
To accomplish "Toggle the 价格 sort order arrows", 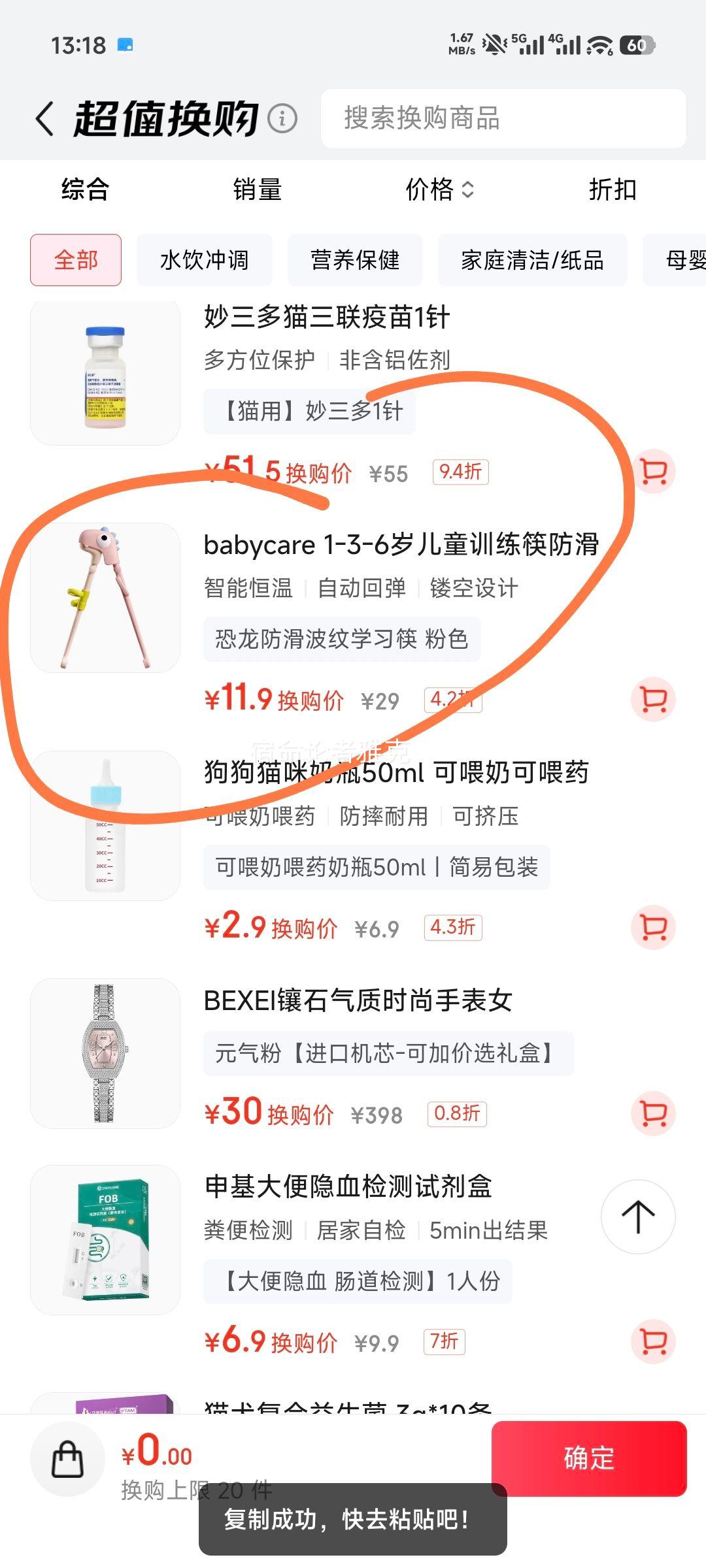I will click(x=466, y=191).
